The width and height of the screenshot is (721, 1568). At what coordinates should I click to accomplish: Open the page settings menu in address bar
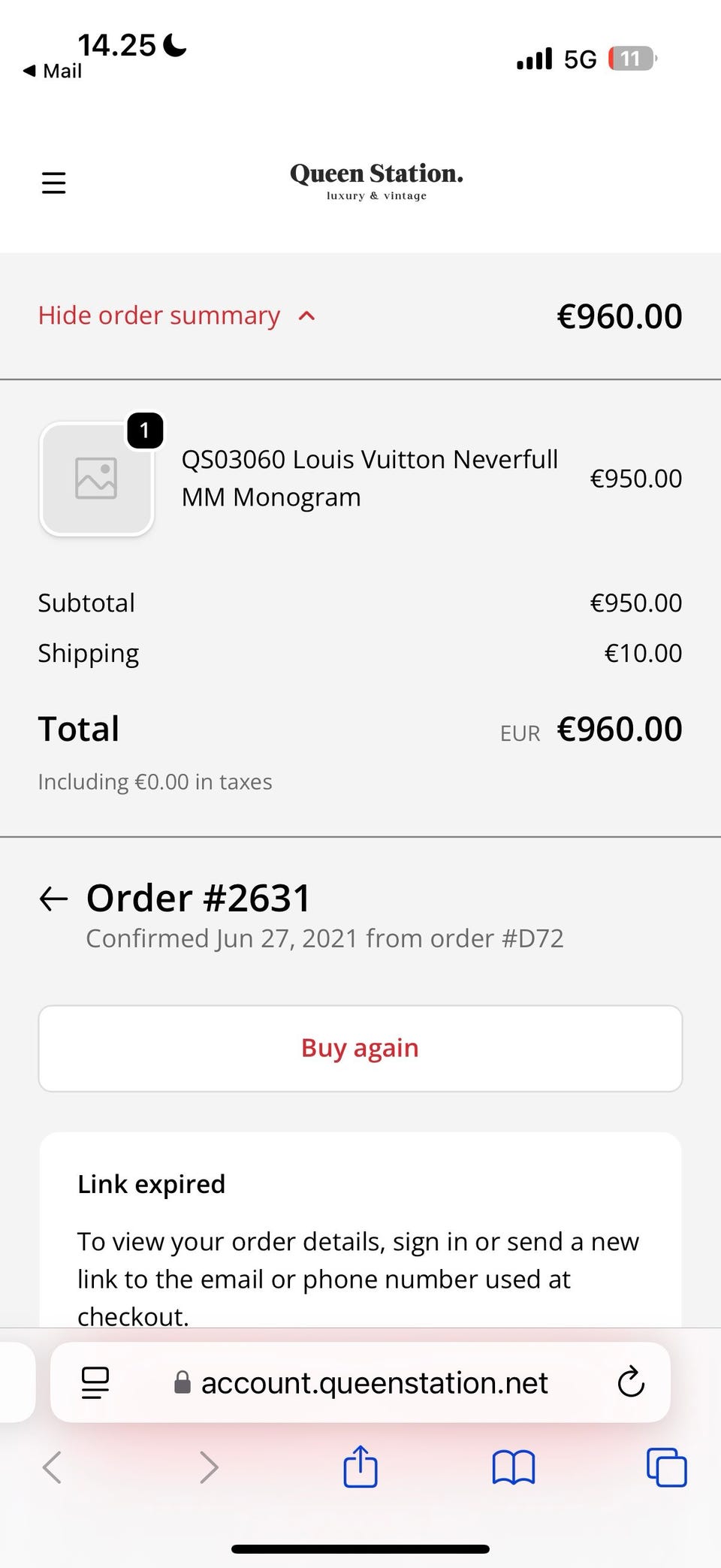coord(95,1382)
